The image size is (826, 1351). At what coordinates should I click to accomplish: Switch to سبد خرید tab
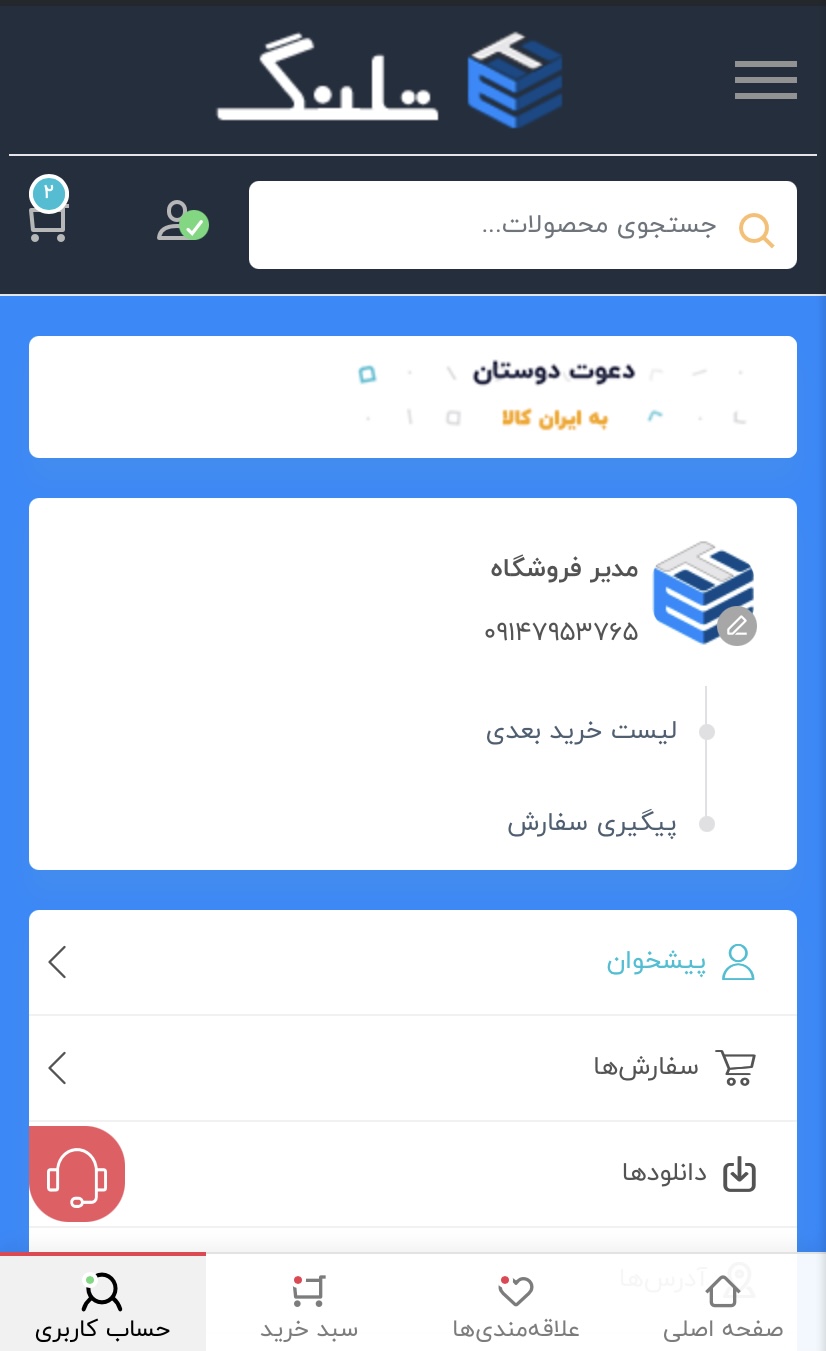click(x=309, y=1305)
